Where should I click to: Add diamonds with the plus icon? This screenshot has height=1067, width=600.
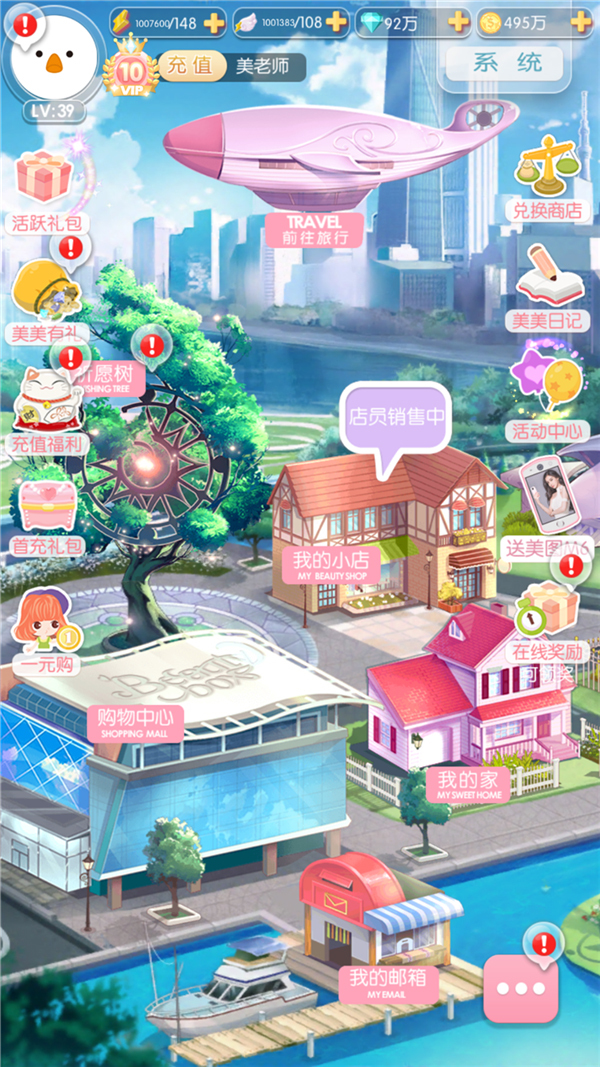pos(458,22)
